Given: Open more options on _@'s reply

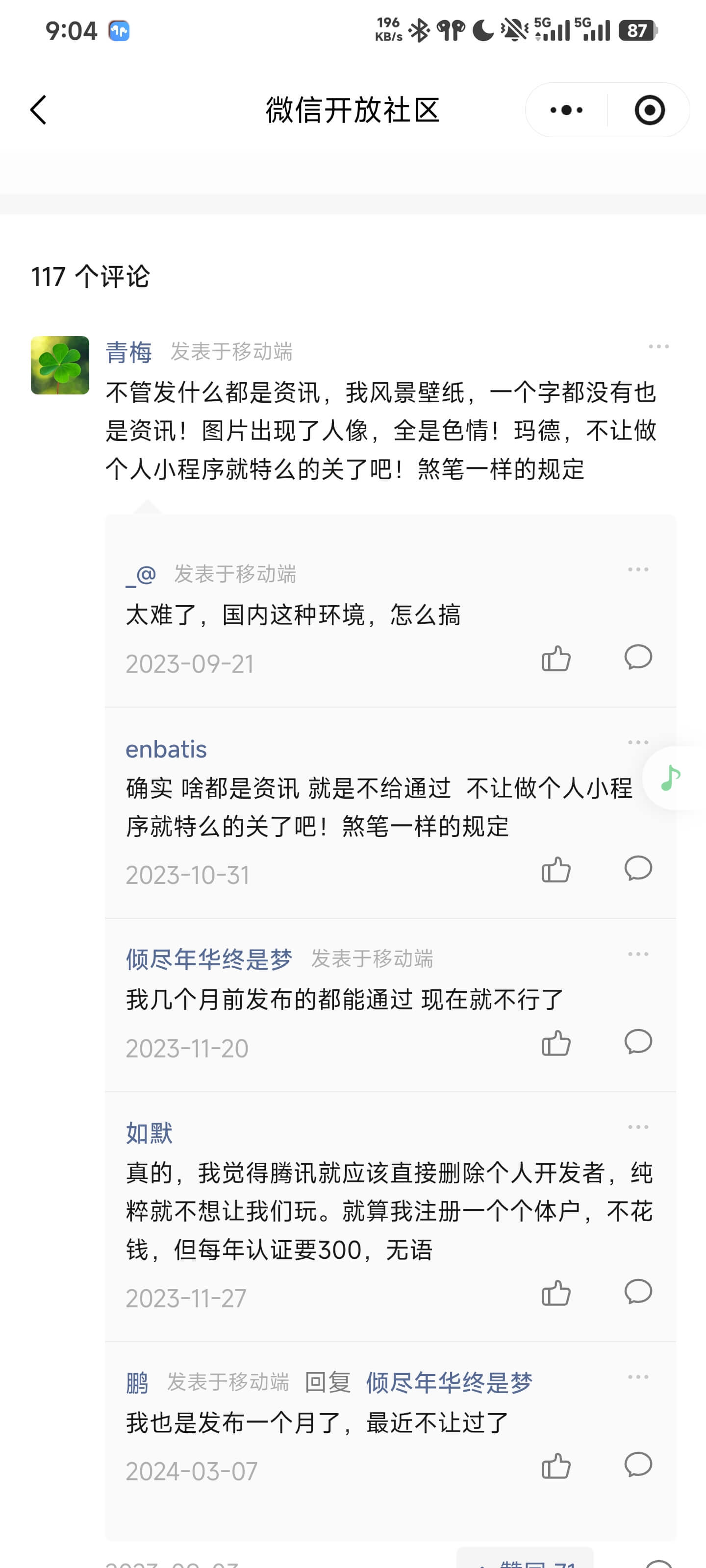Looking at the screenshot, I should click(x=638, y=570).
